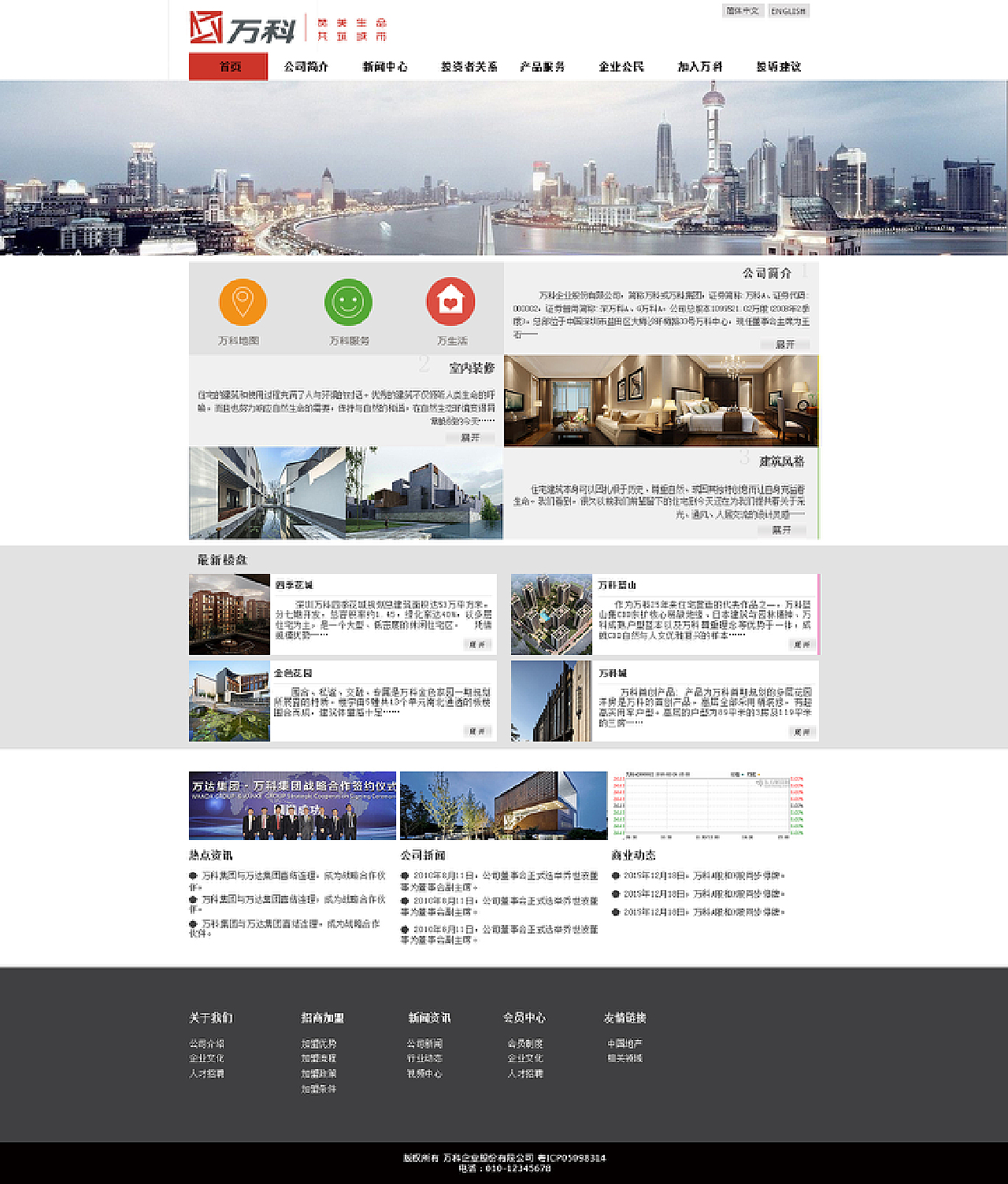Image resolution: width=1008 pixels, height=1184 pixels.
Task: Open 公司简介 navigation item
Action: click(306, 67)
